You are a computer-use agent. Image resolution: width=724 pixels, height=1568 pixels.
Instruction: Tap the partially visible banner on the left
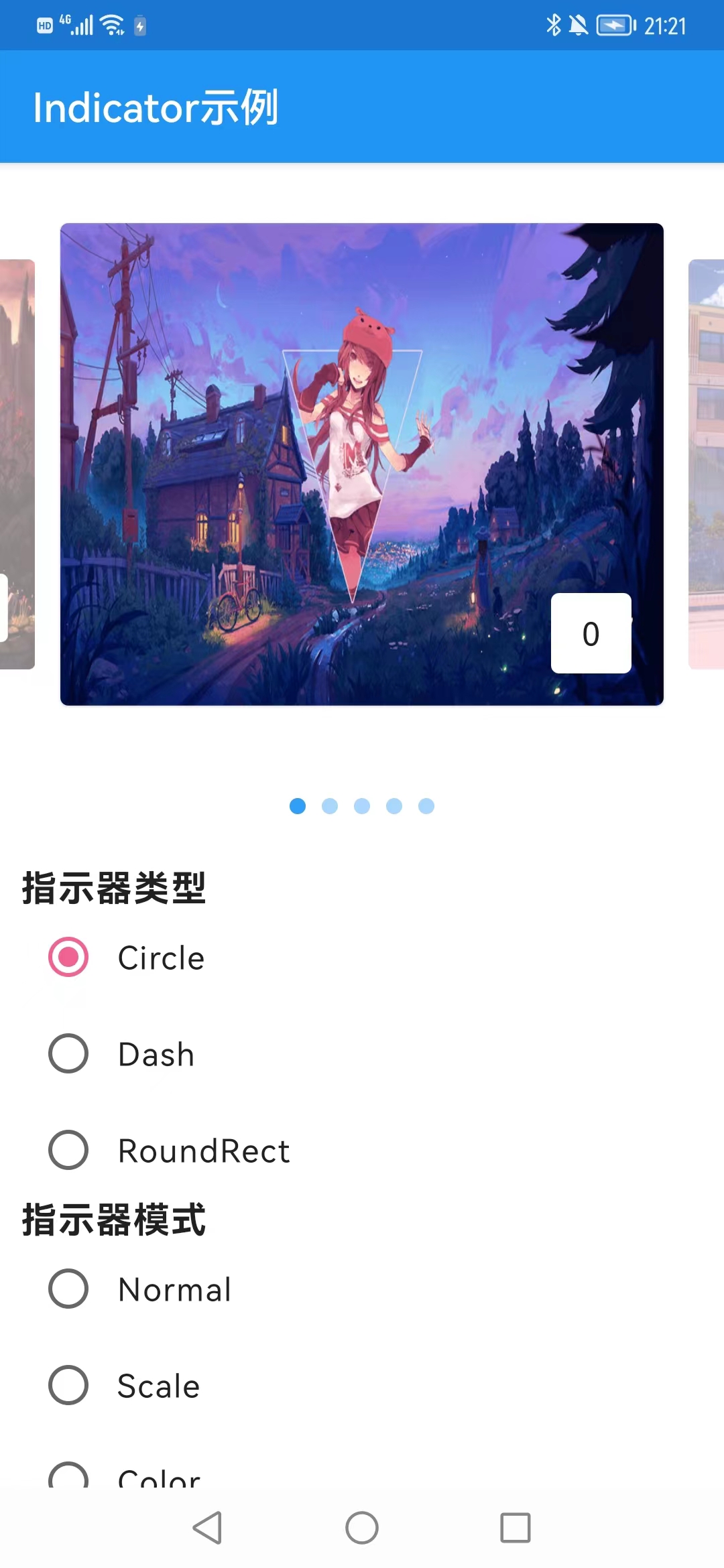coord(17,464)
